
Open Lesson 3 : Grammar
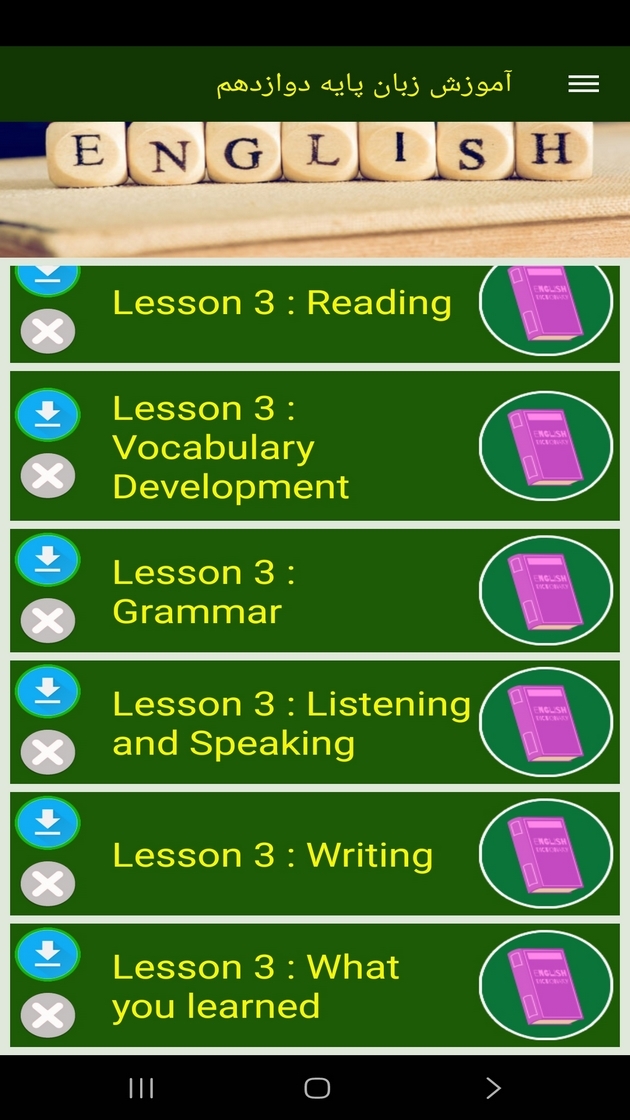click(314, 591)
